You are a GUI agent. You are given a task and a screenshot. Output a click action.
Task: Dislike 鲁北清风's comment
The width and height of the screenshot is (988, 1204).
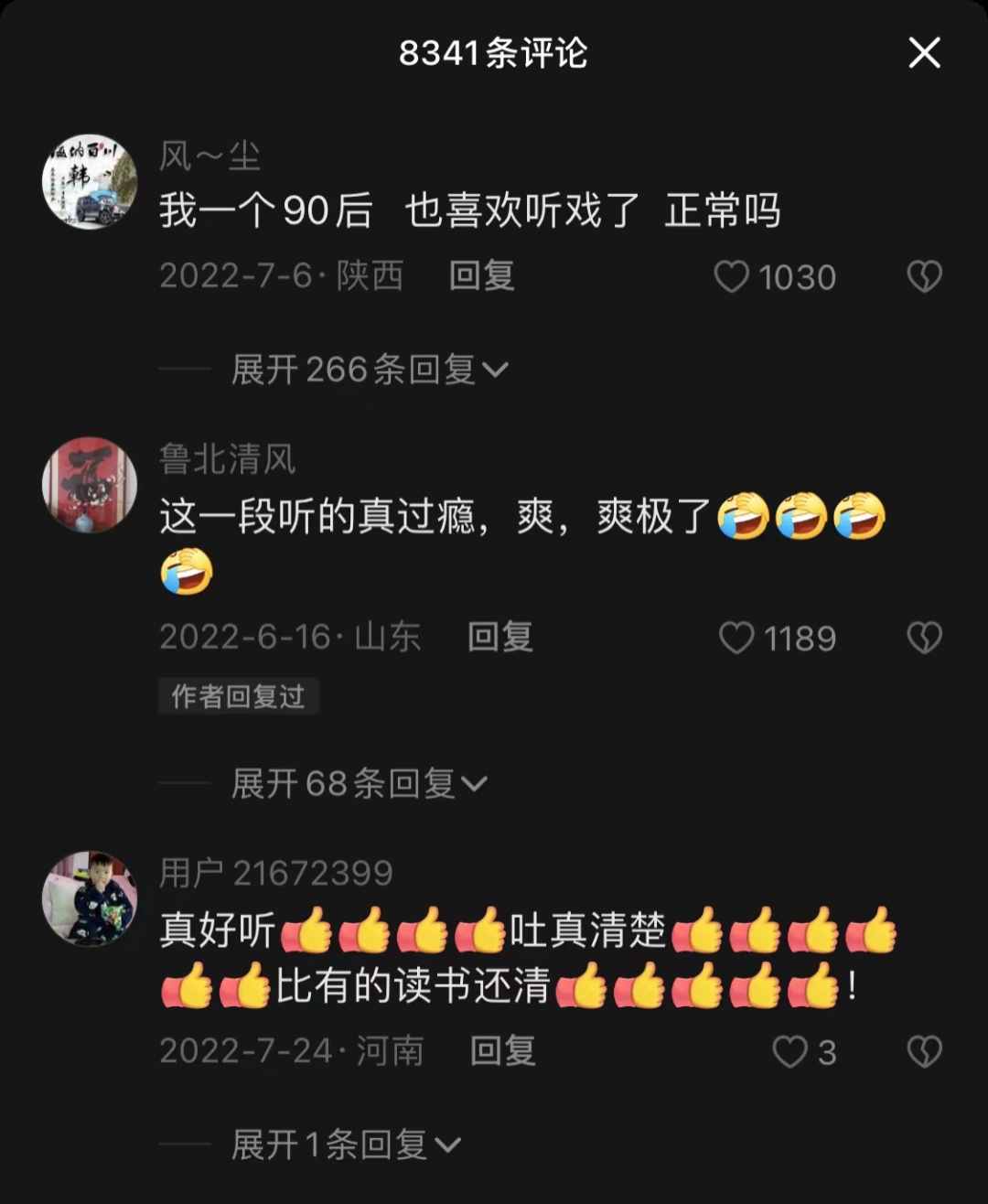click(924, 638)
